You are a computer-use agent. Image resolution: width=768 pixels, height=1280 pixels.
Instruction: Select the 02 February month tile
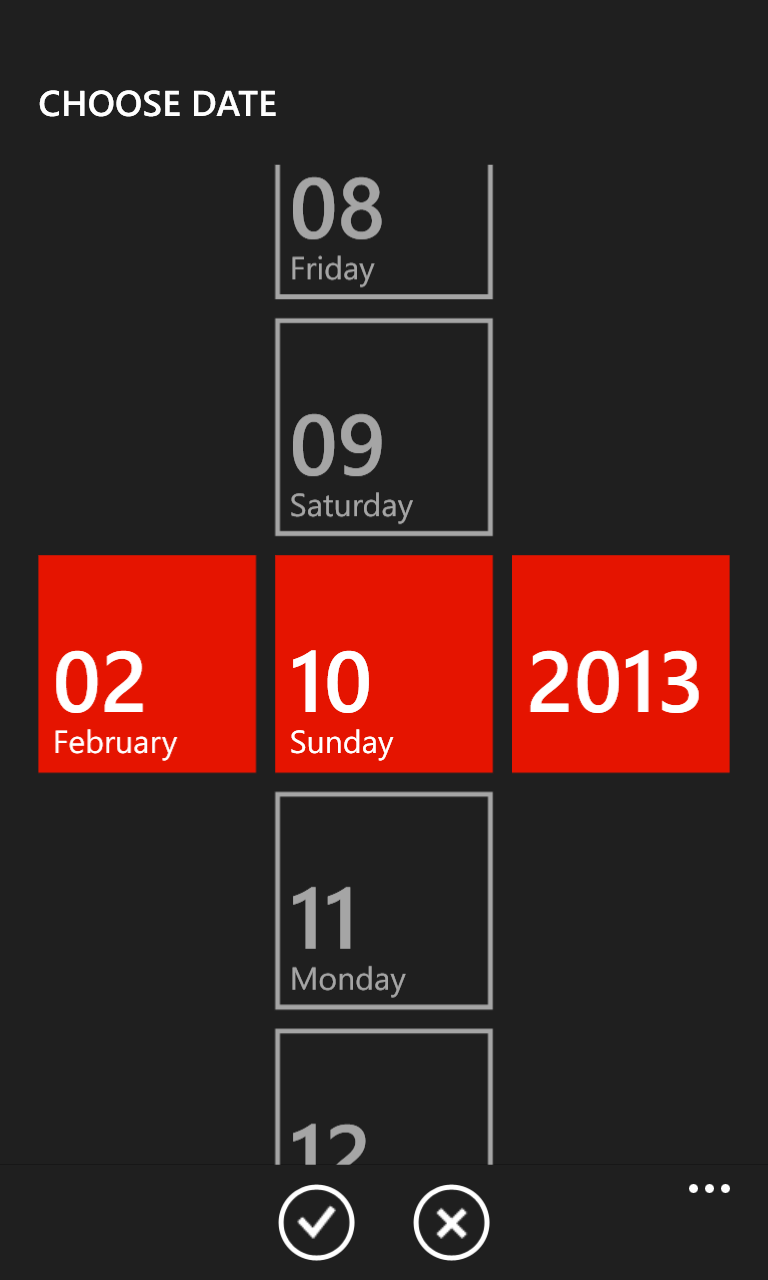tap(147, 664)
